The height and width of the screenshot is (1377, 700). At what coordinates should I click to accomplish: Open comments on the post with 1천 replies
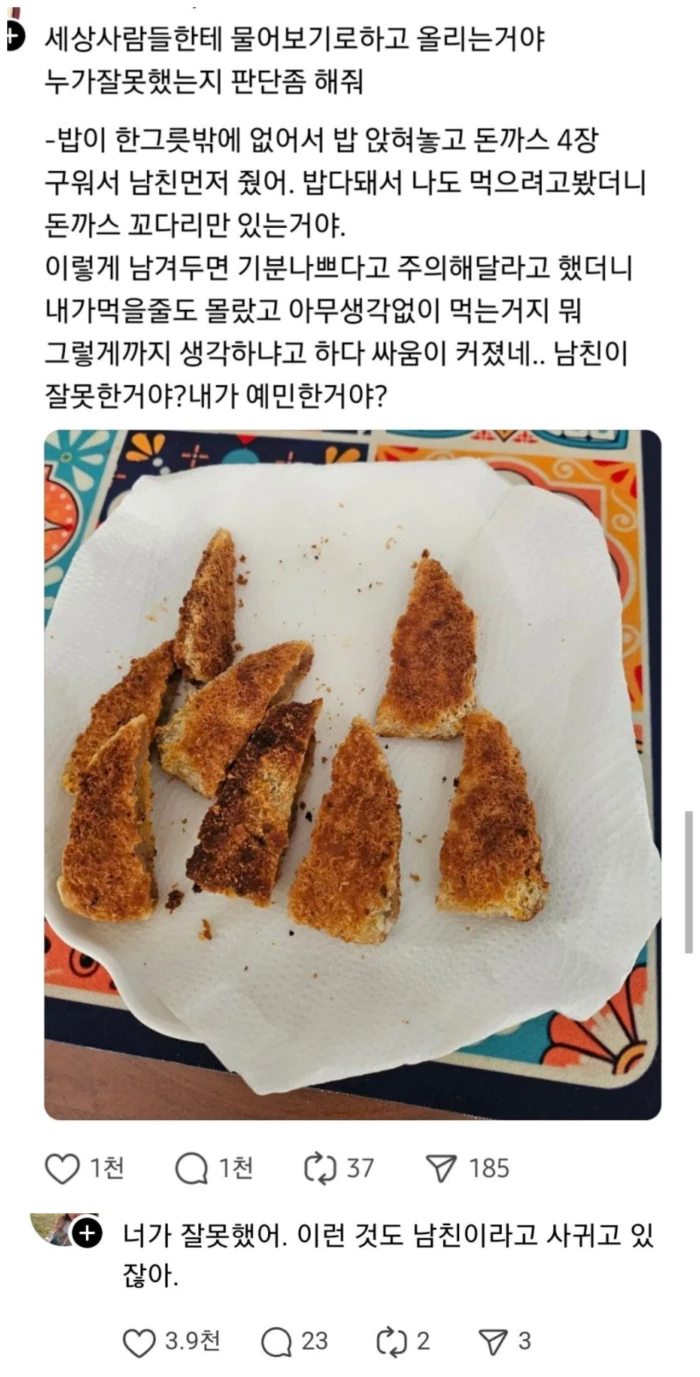click(191, 1168)
